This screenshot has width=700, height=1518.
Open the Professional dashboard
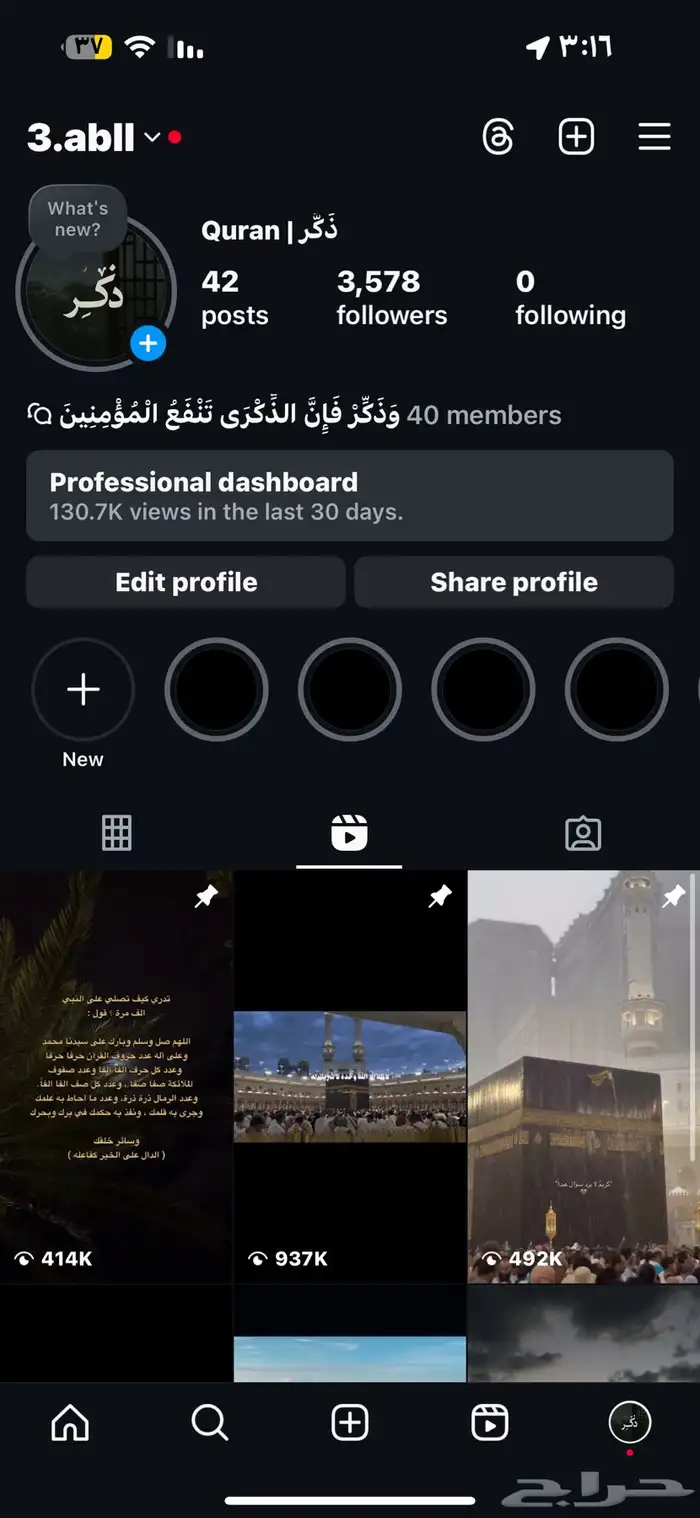[x=349, y=496]
